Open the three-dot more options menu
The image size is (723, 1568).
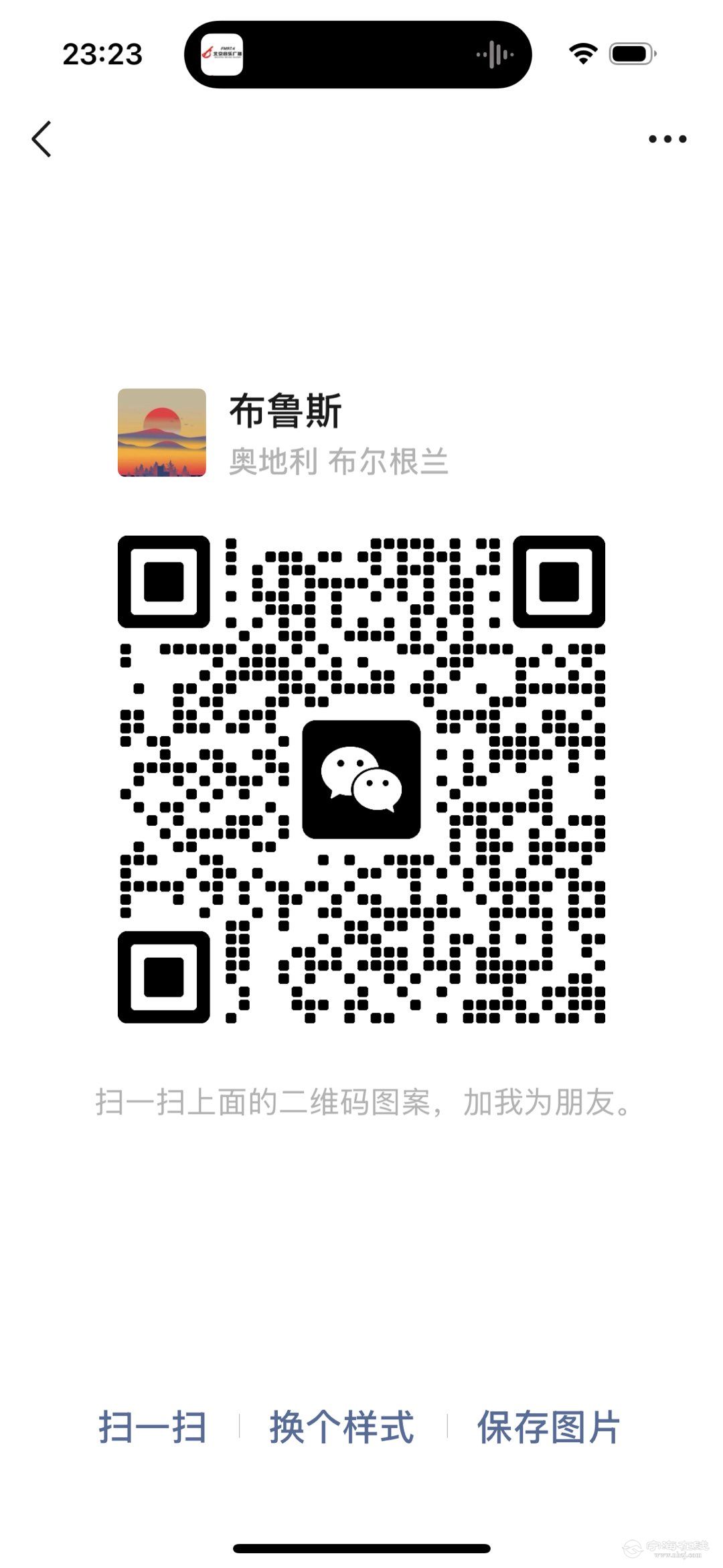click(x=667, y=139)
